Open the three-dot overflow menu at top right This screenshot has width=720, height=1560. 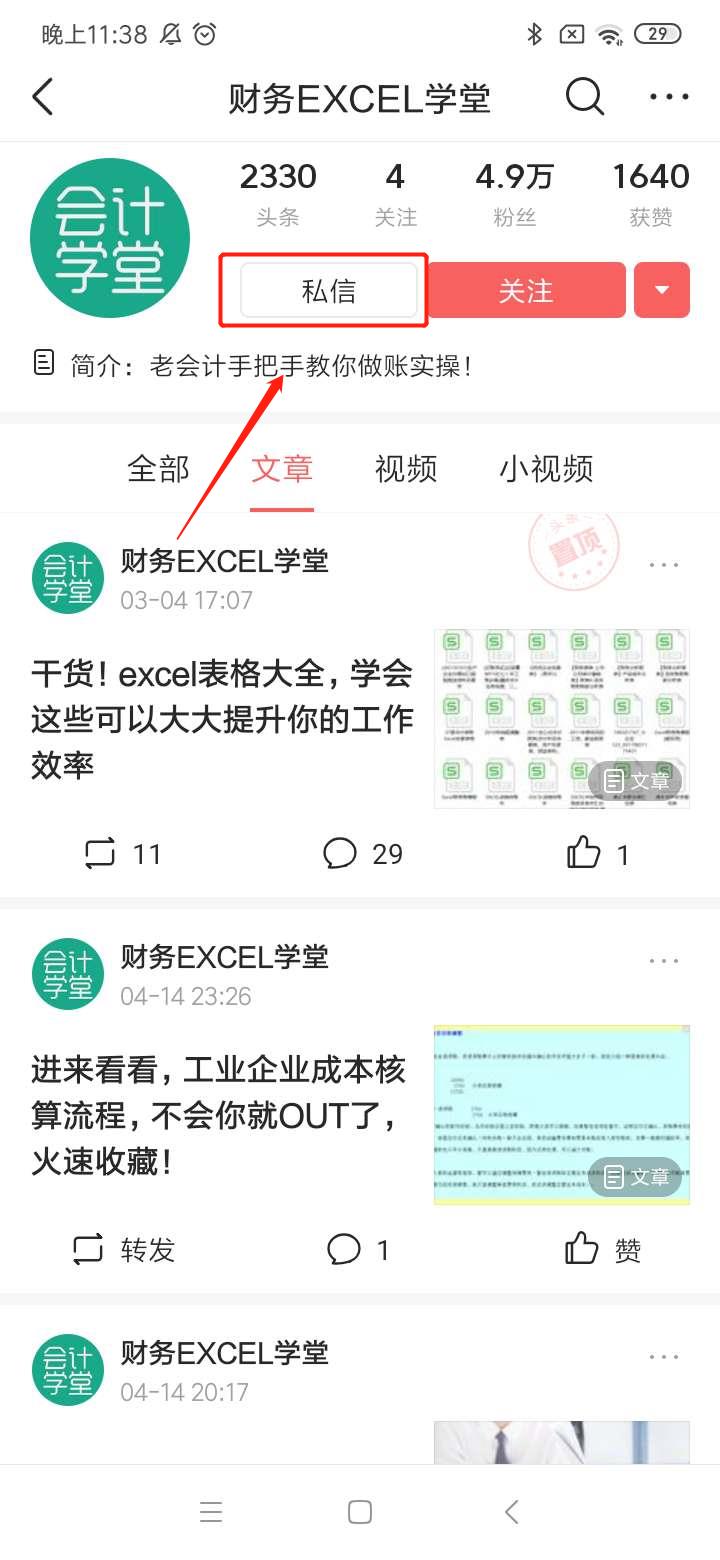pos(668,97)
